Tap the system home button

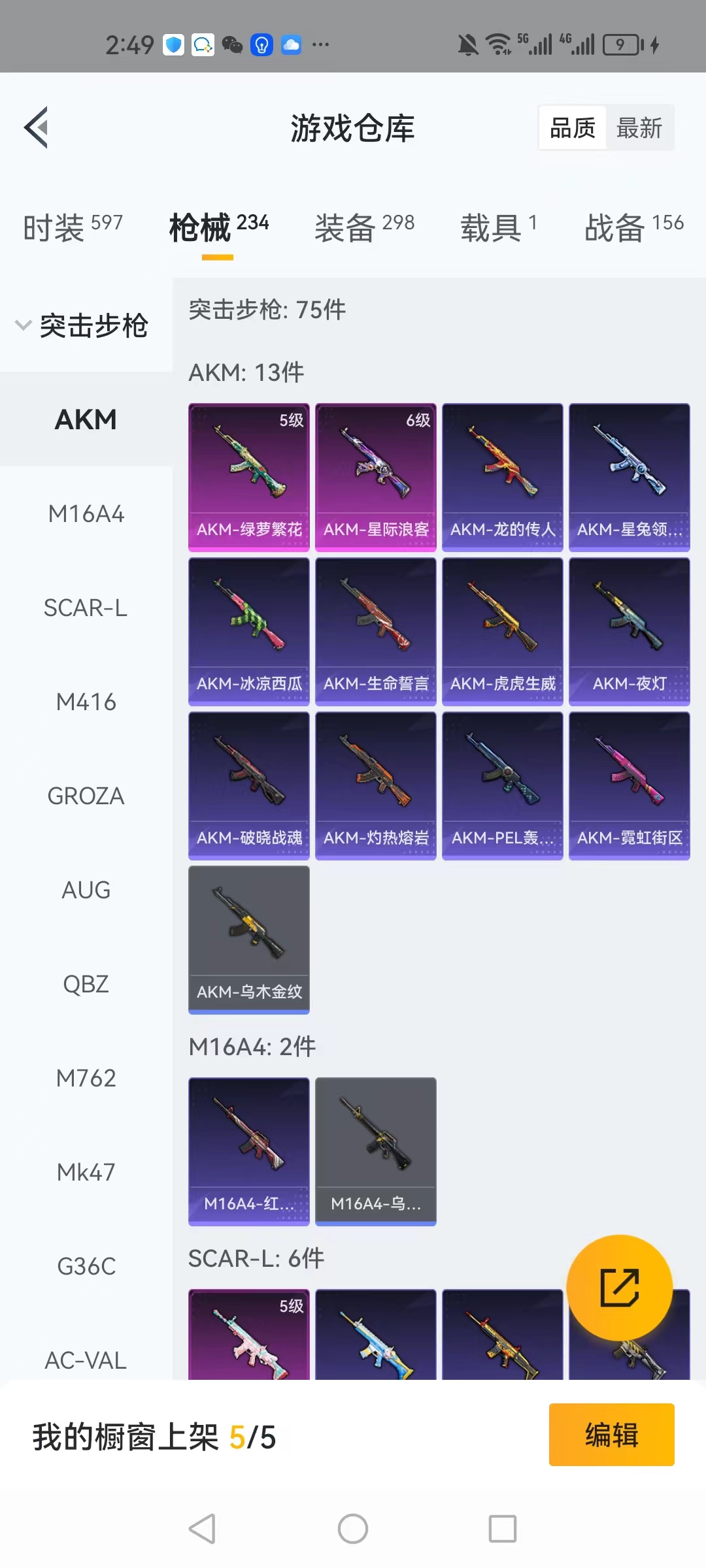click(x=353, y=1529)
